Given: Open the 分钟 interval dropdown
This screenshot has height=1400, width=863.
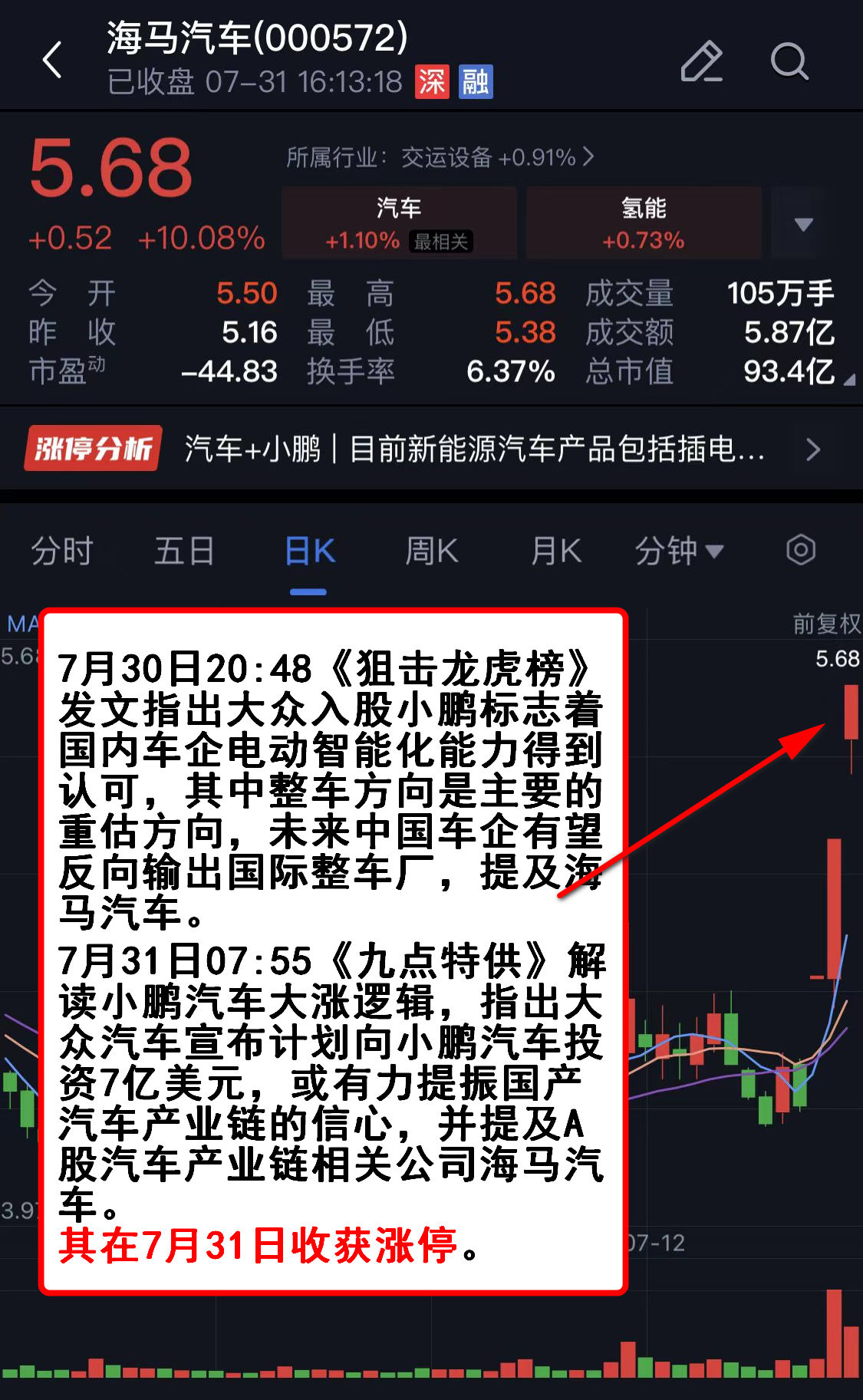Looking at the screenshot, I should point(678,551).
